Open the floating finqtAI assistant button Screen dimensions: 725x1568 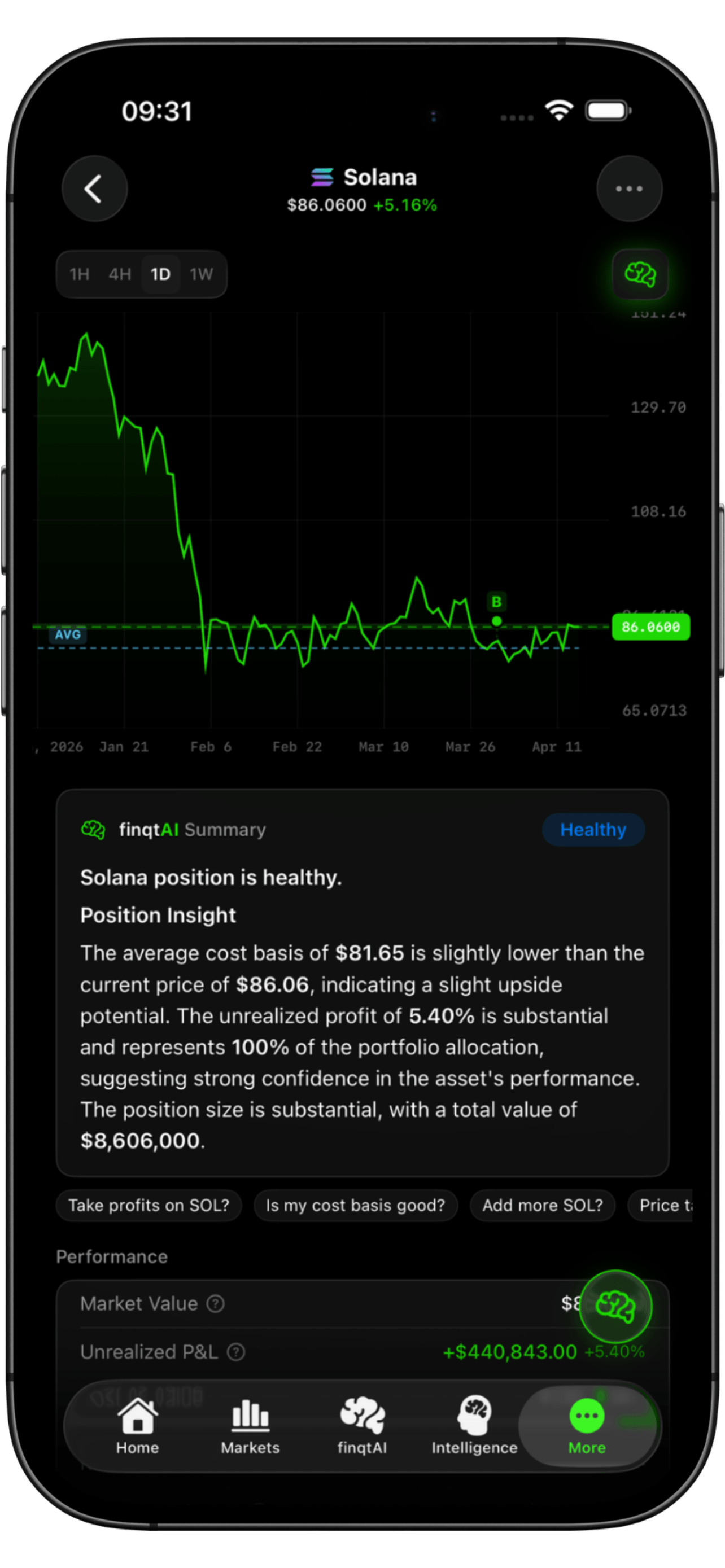pyautogui.click(x=615, y=1306)
